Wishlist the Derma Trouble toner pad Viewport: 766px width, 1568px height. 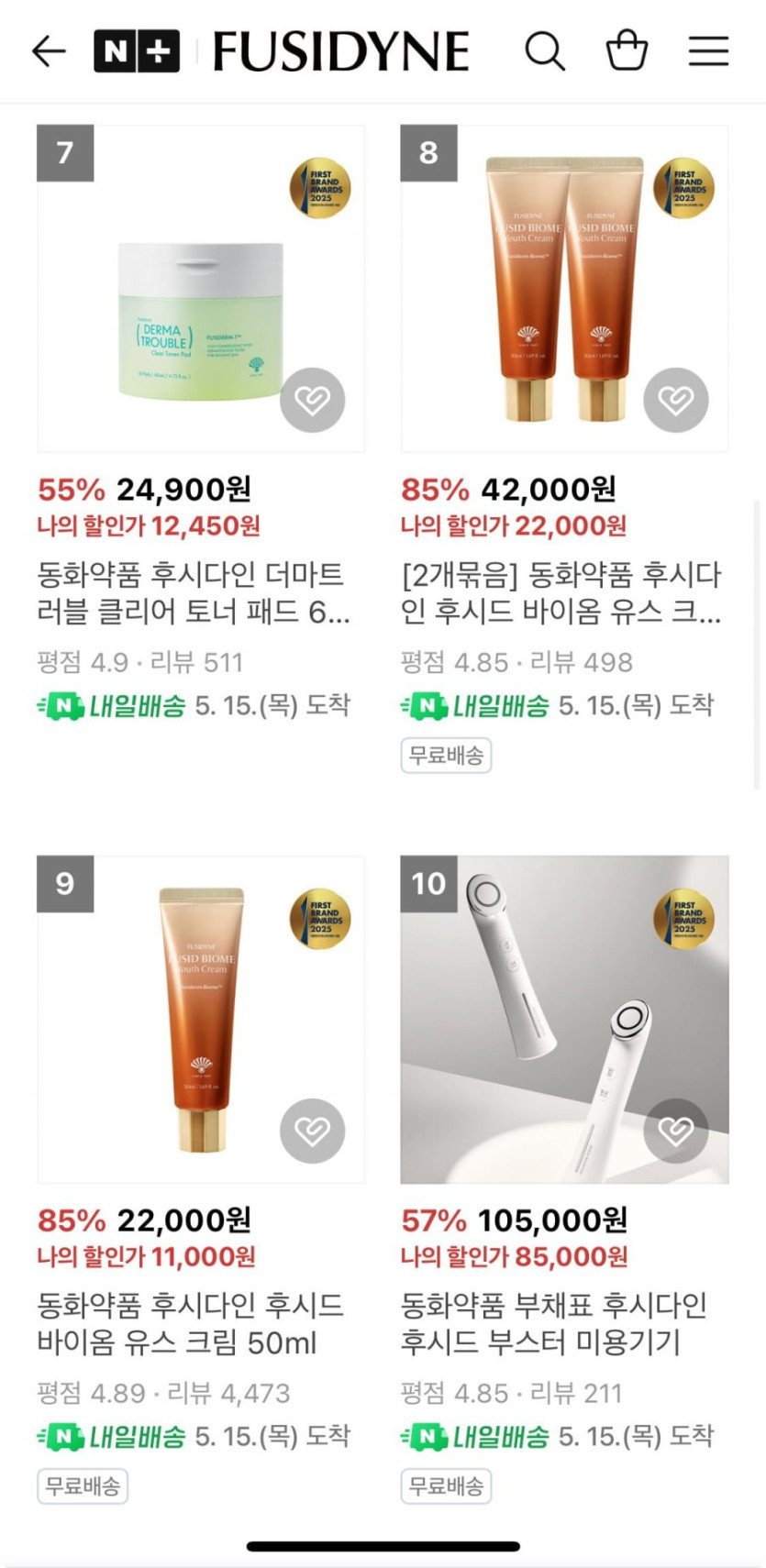pyautogui.click(x=312, y=400)
